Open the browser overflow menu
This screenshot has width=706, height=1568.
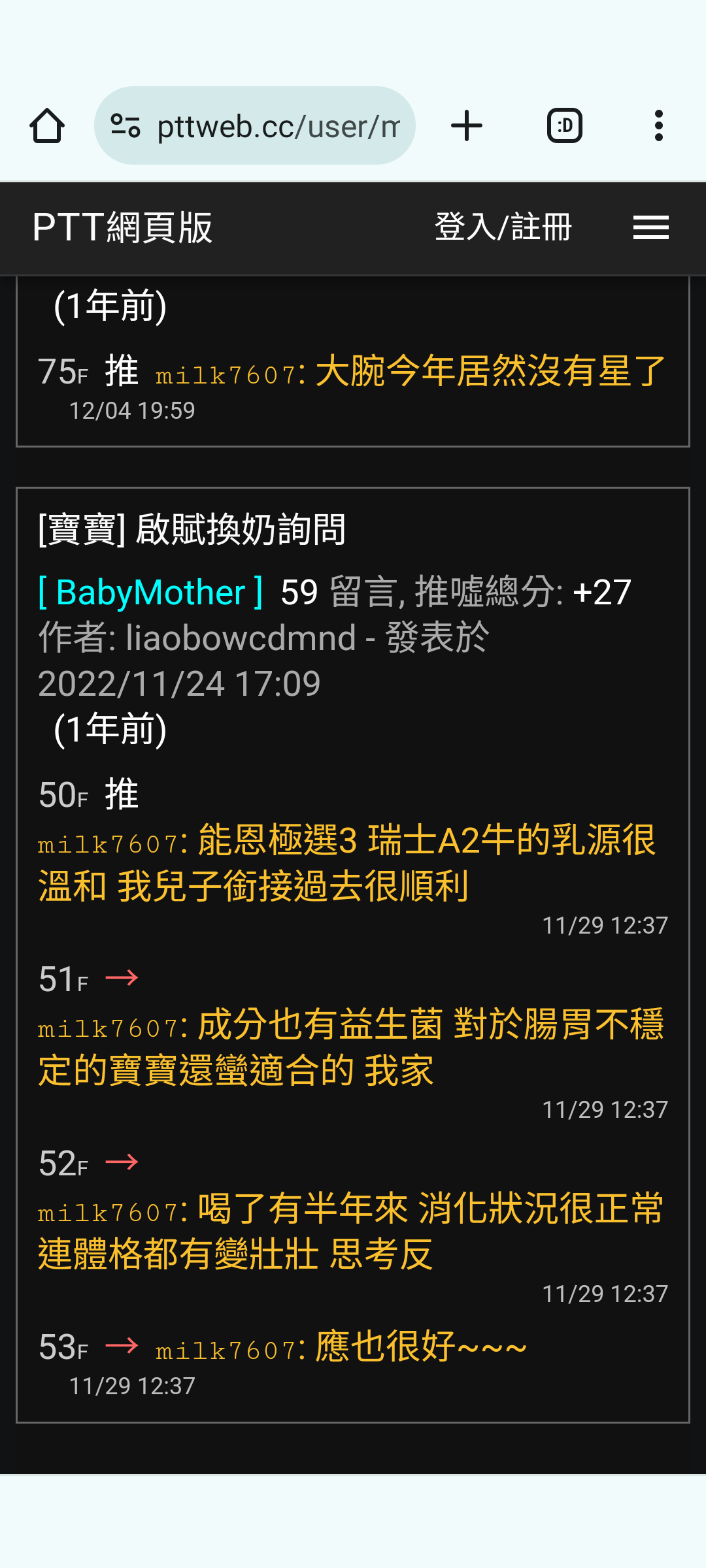click(658, 125)
